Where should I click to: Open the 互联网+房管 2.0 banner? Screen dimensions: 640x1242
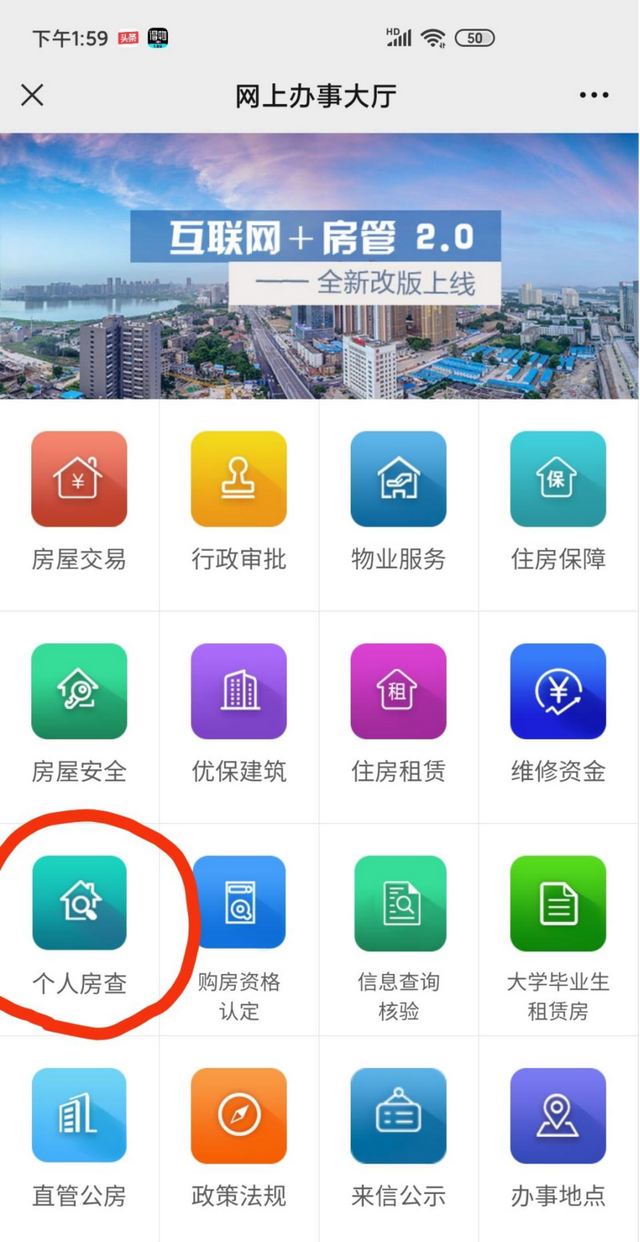(x=320, y=266)
